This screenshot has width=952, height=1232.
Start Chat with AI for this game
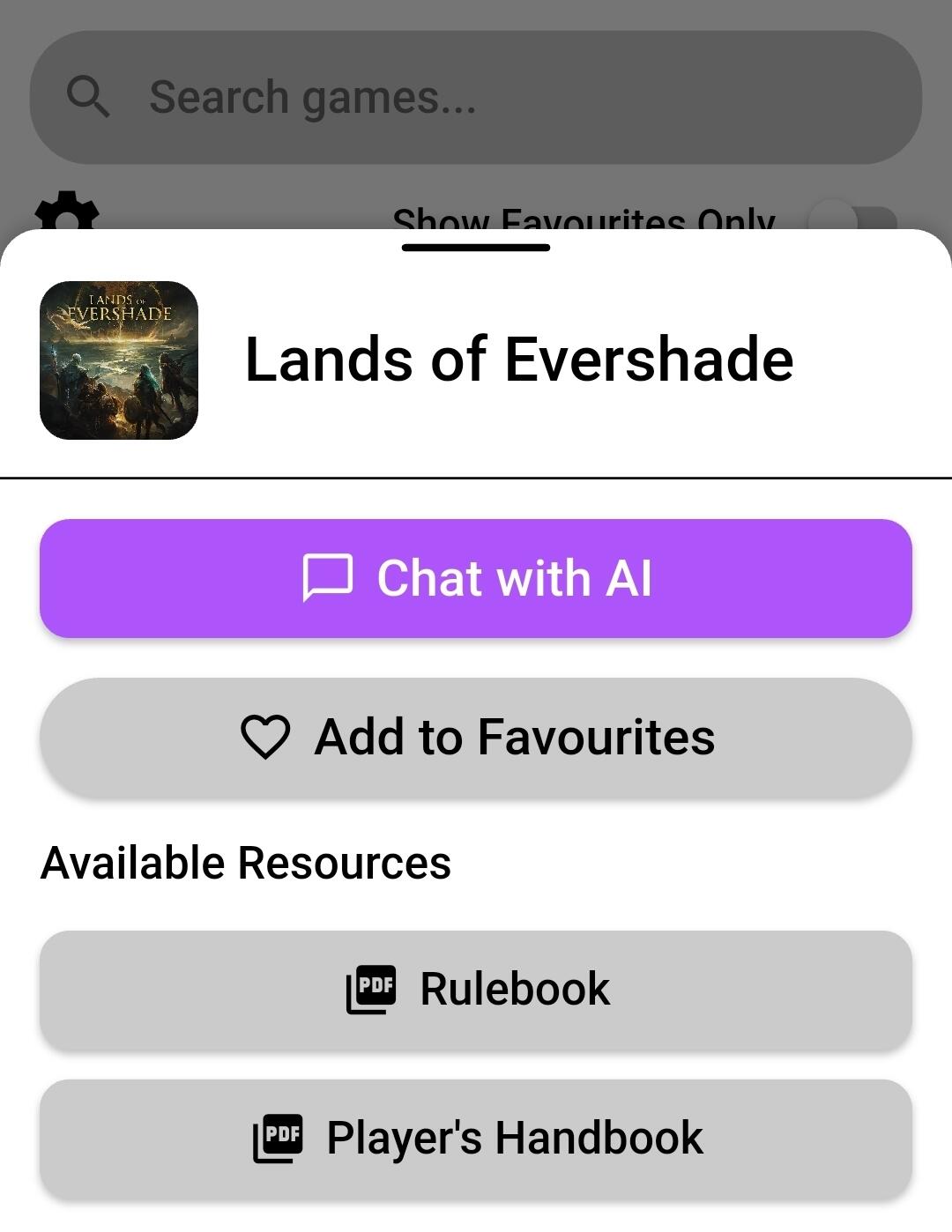(x=476, y=578)
